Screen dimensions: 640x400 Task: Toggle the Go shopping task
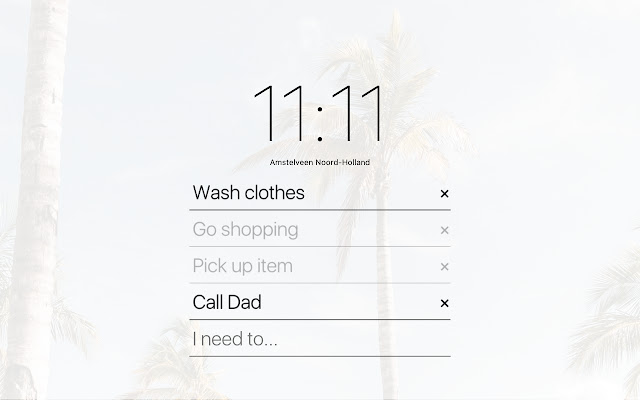pyautogui.click(x=245, y=229)
